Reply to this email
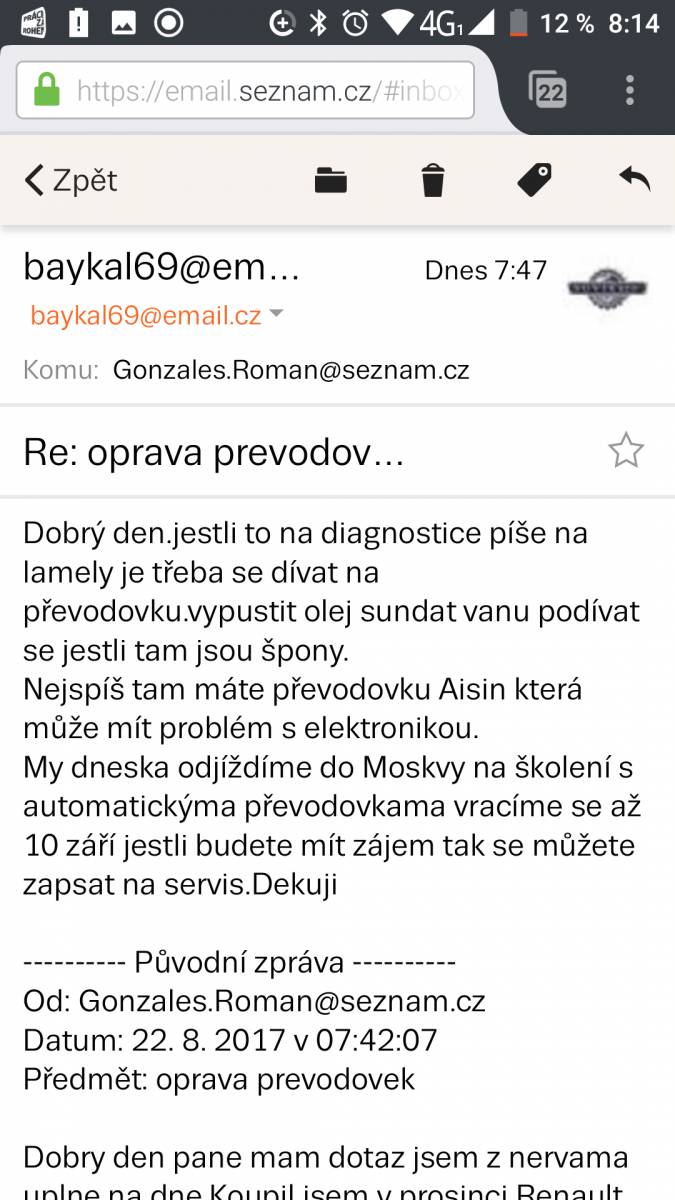The width and height of the screenshot is (675, 1200). [634, 179]
